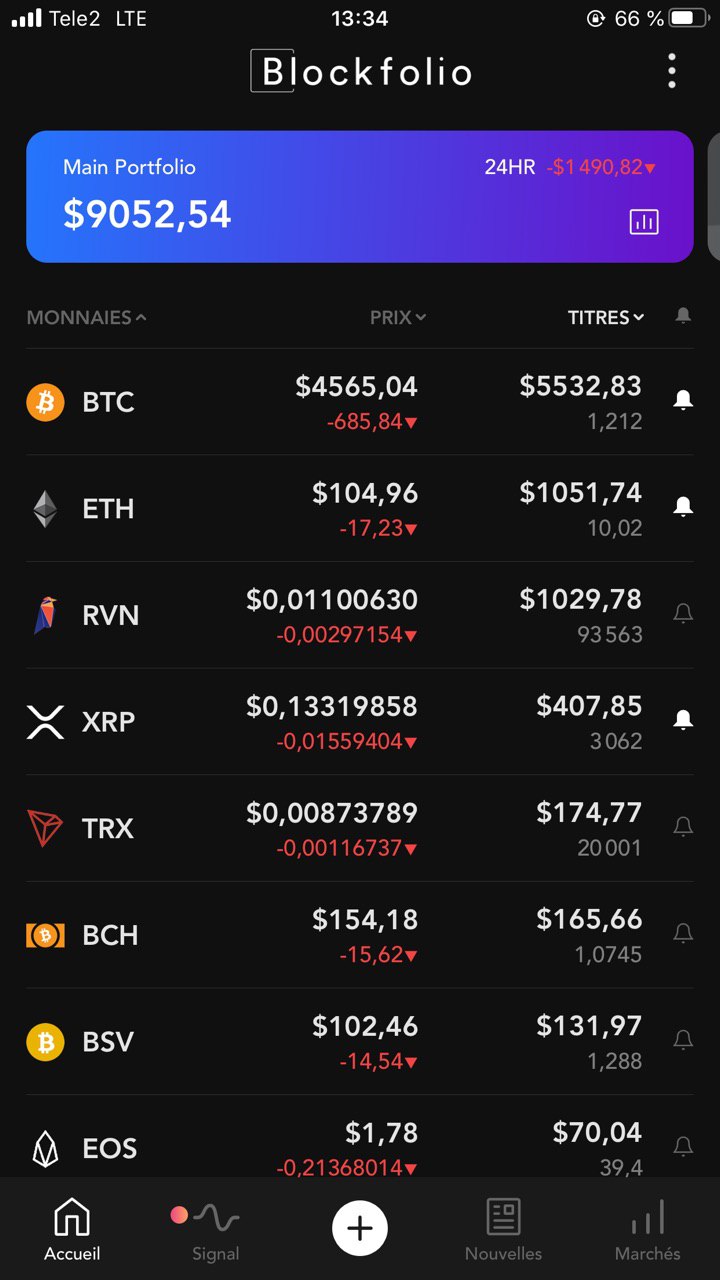720x1280 pixels.
Task: Sort coins by TITRES column
Action: pos(606,318)
